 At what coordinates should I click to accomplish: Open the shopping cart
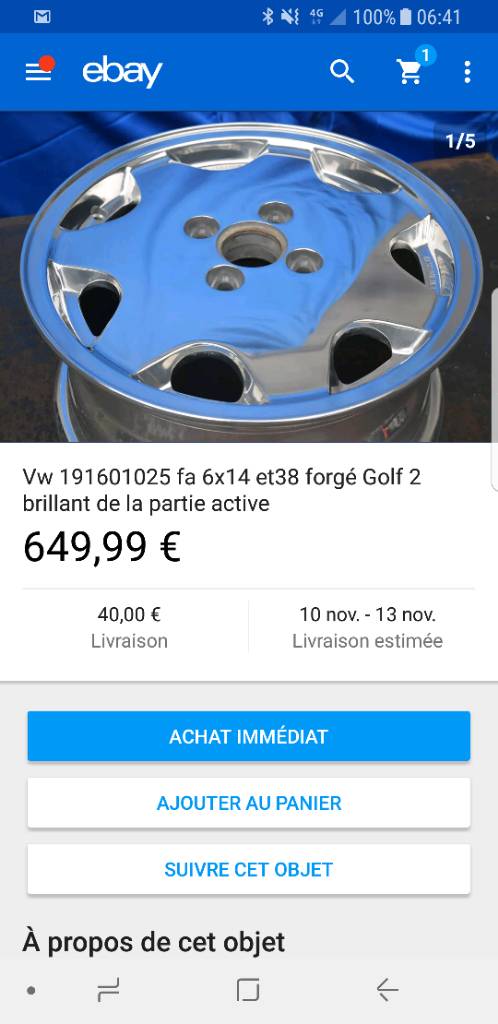(x=411, y=71)
